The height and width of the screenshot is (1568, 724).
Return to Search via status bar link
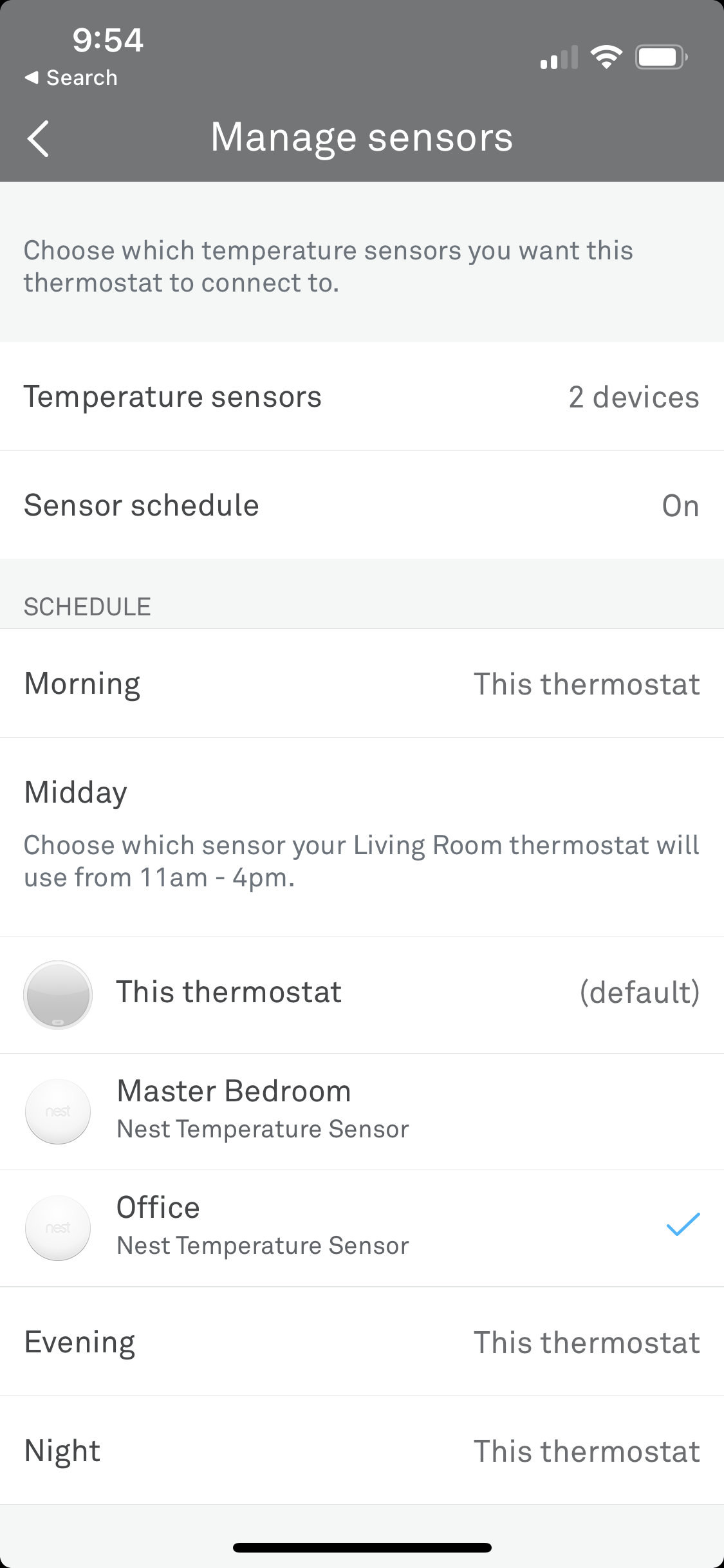[71, 78]
